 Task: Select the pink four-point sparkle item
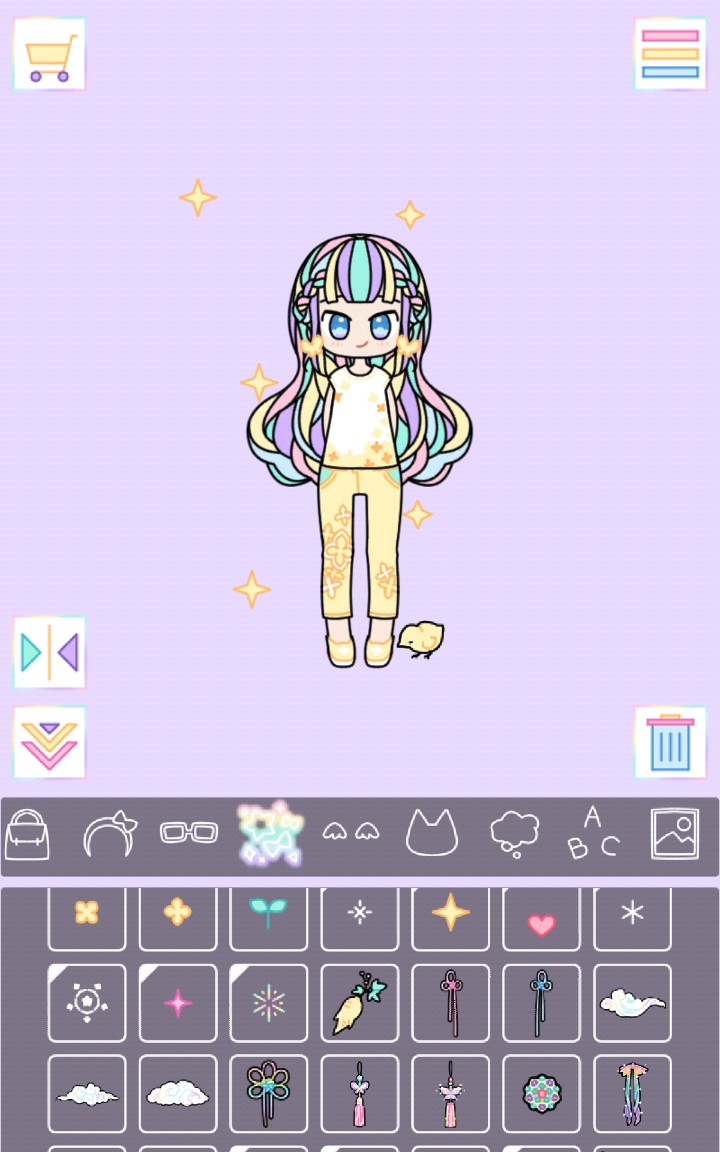[x=178, y=1003]
